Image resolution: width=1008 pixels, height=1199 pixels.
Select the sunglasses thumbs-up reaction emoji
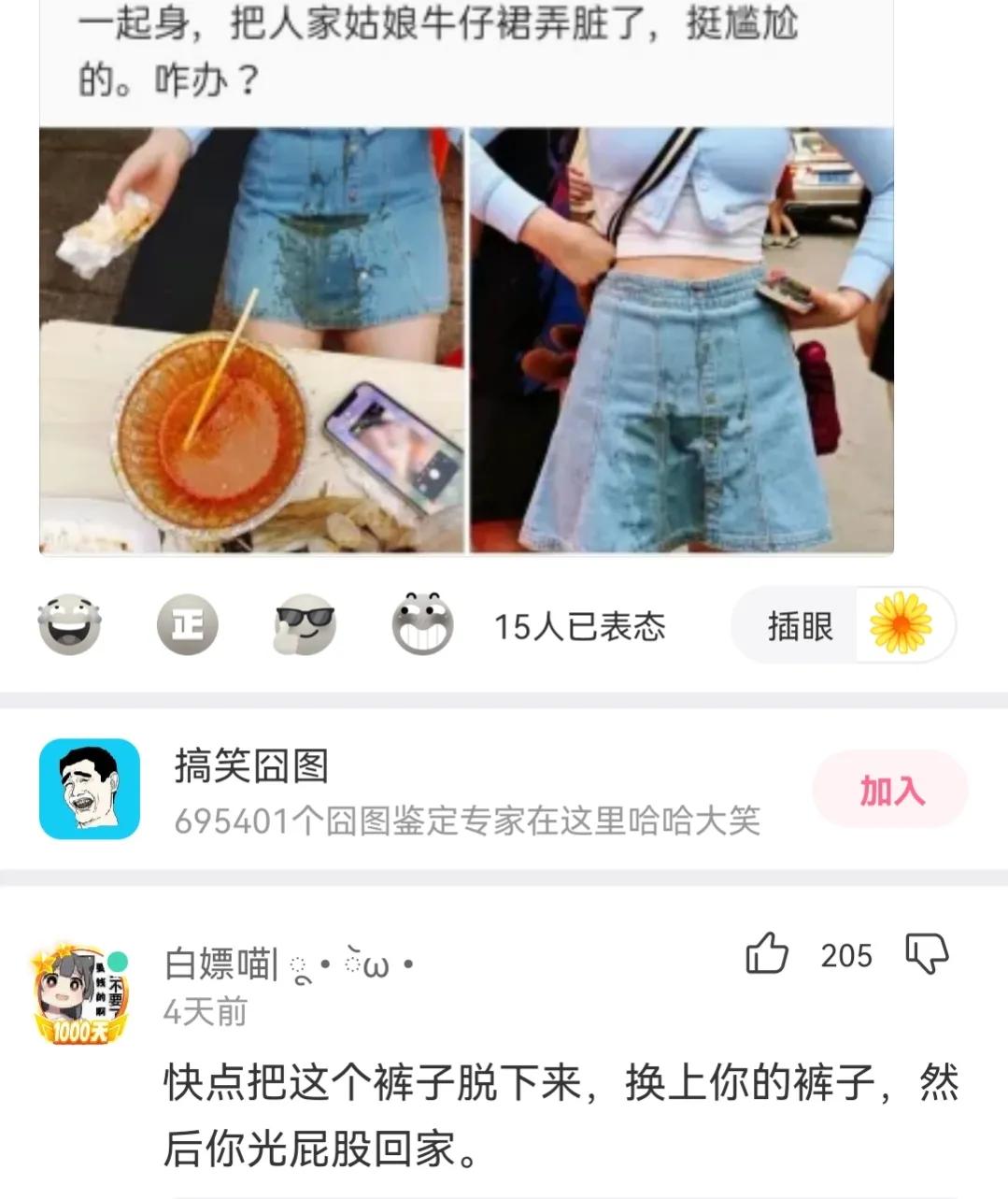click(305, 625)
